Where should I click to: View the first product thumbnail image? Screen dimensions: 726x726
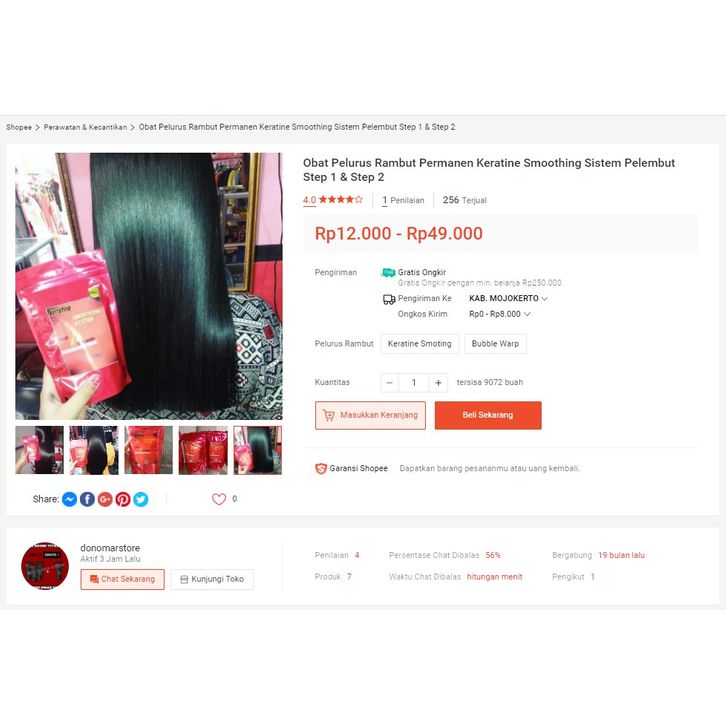(39, 450)
